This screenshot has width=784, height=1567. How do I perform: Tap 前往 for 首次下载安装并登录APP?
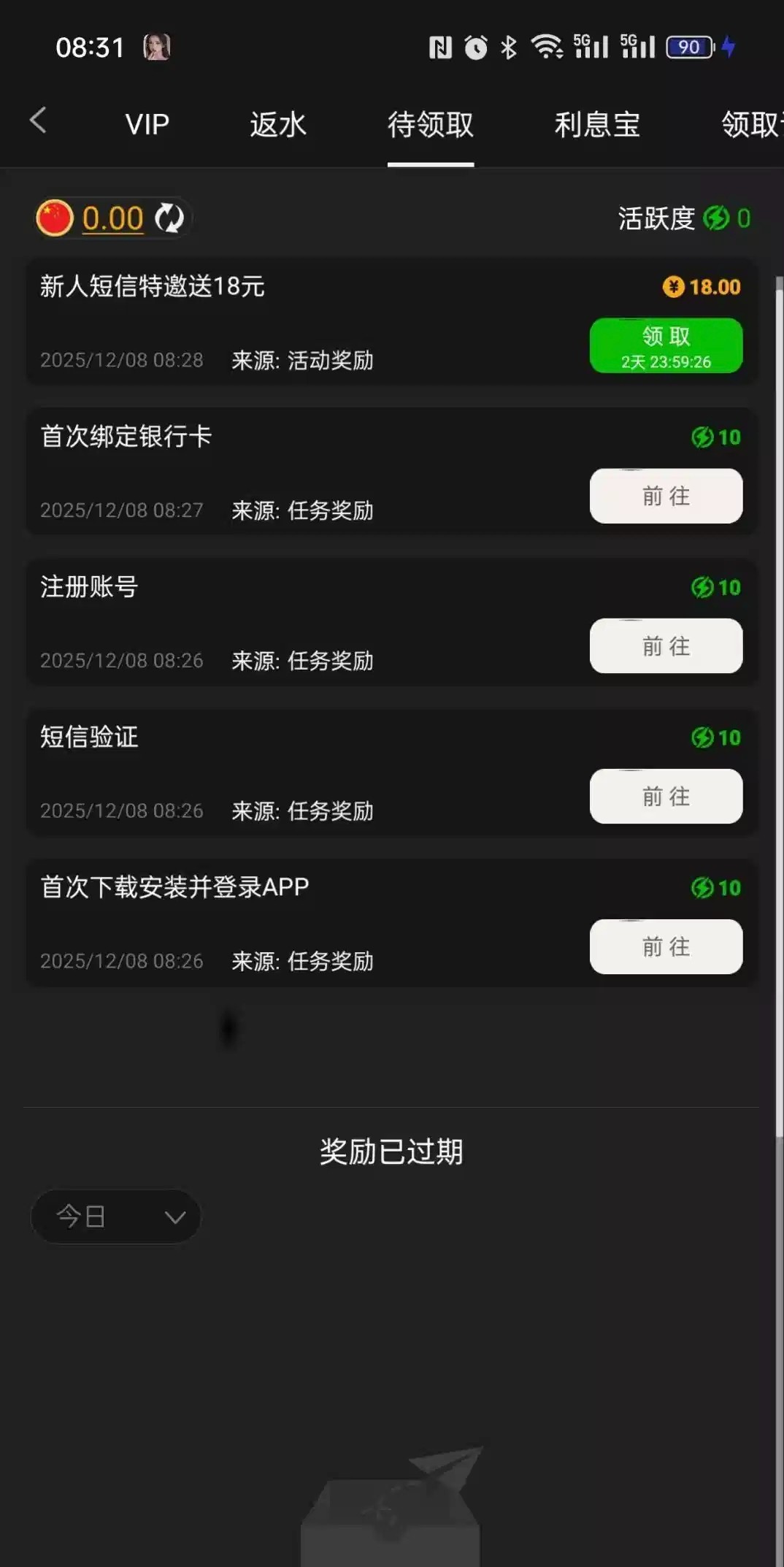tap(665, 947)
